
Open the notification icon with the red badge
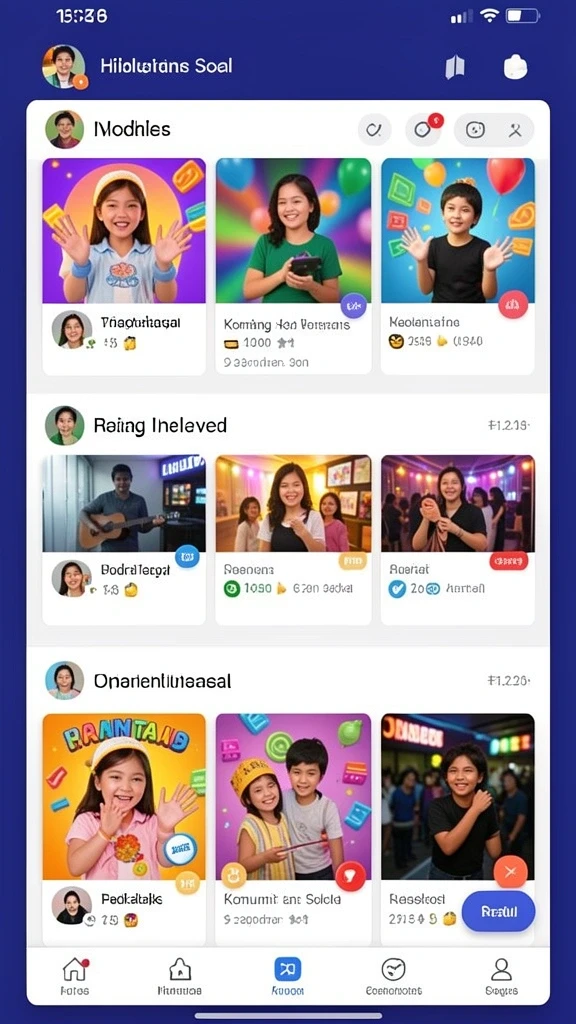[423, 129]
